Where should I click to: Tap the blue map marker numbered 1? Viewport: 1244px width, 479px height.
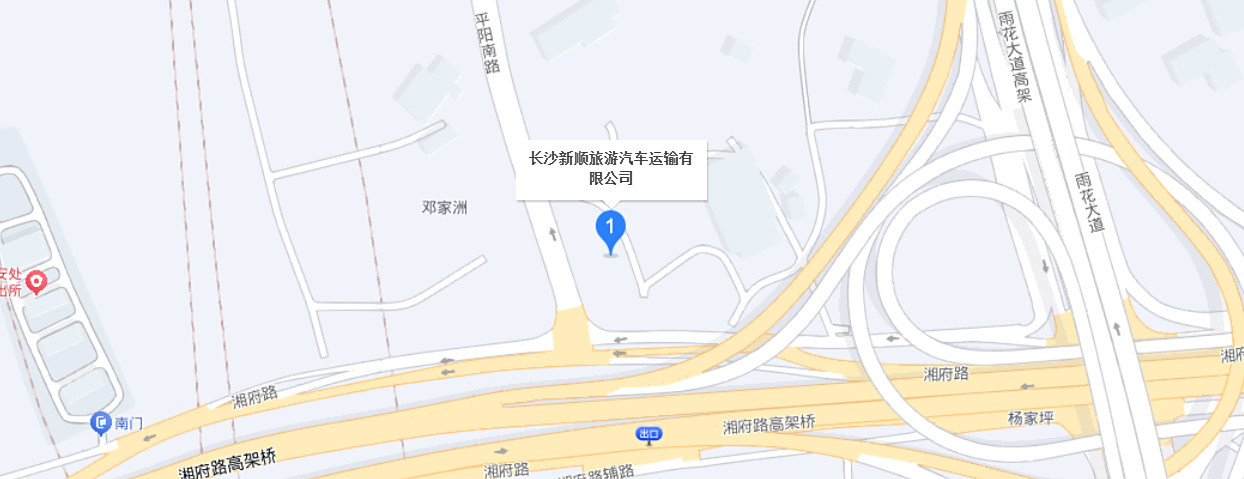pos(610,229)
